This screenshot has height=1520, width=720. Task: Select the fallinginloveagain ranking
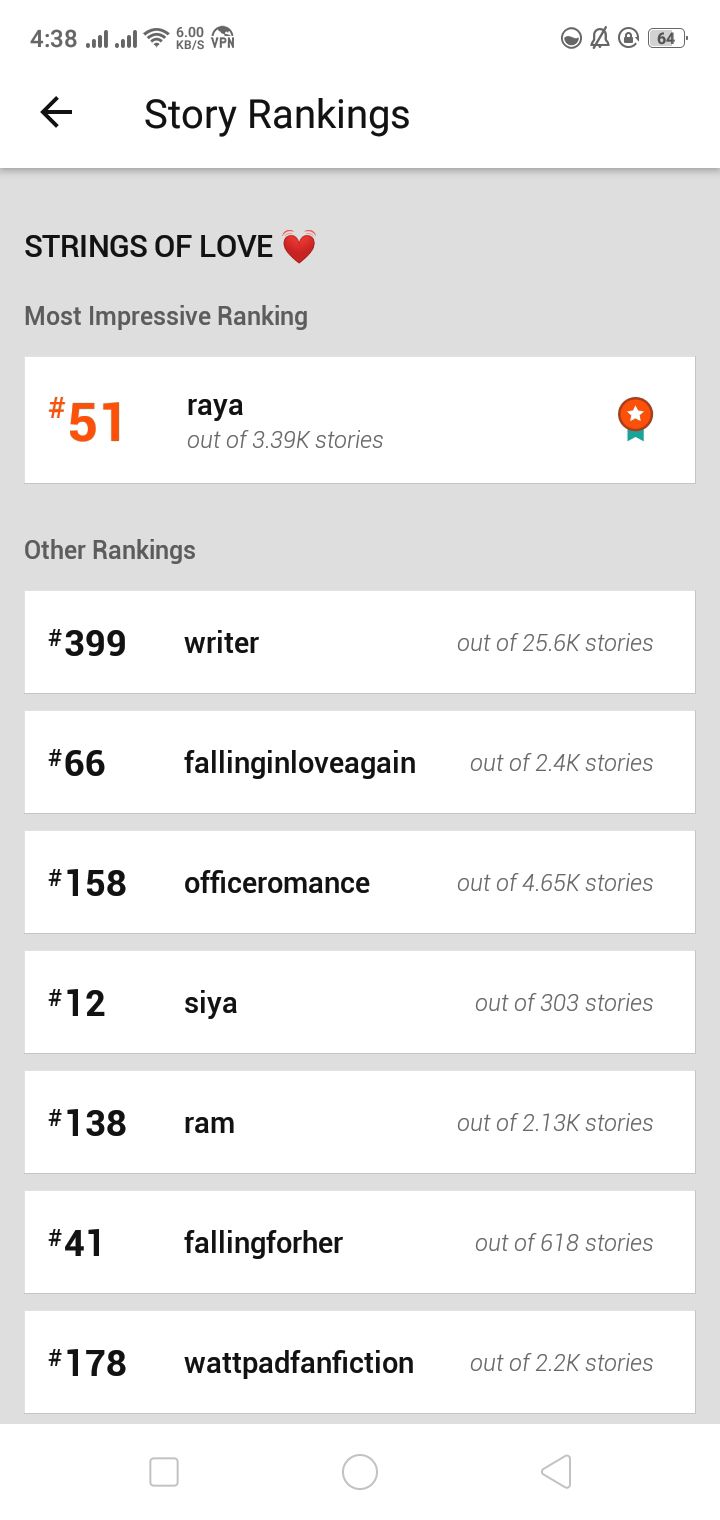click(x=360, y=762)
